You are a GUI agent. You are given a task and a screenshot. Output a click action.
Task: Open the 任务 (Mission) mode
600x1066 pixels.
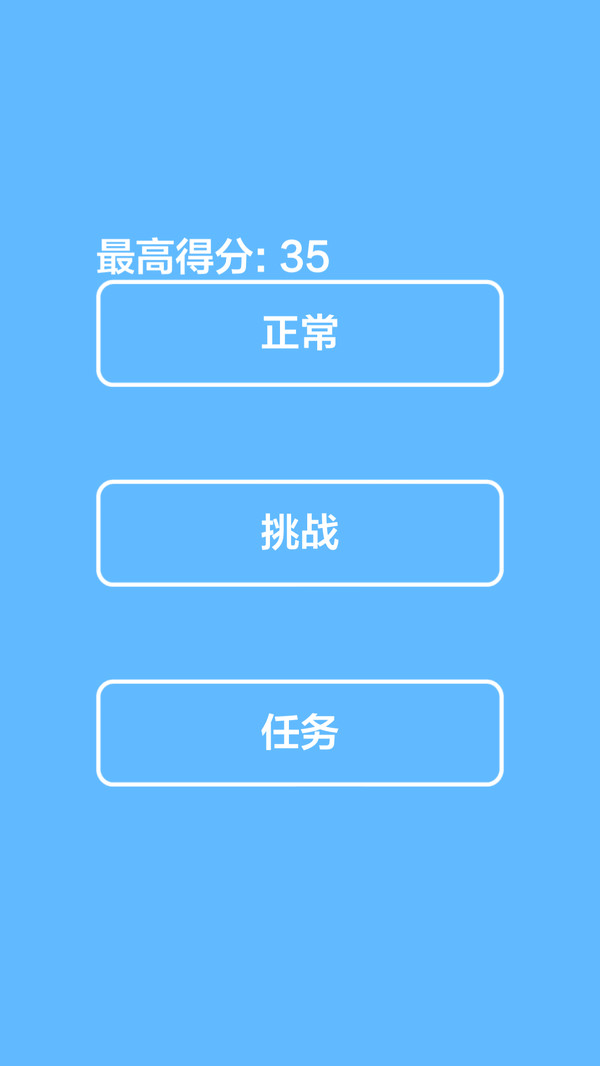(300, 733)
